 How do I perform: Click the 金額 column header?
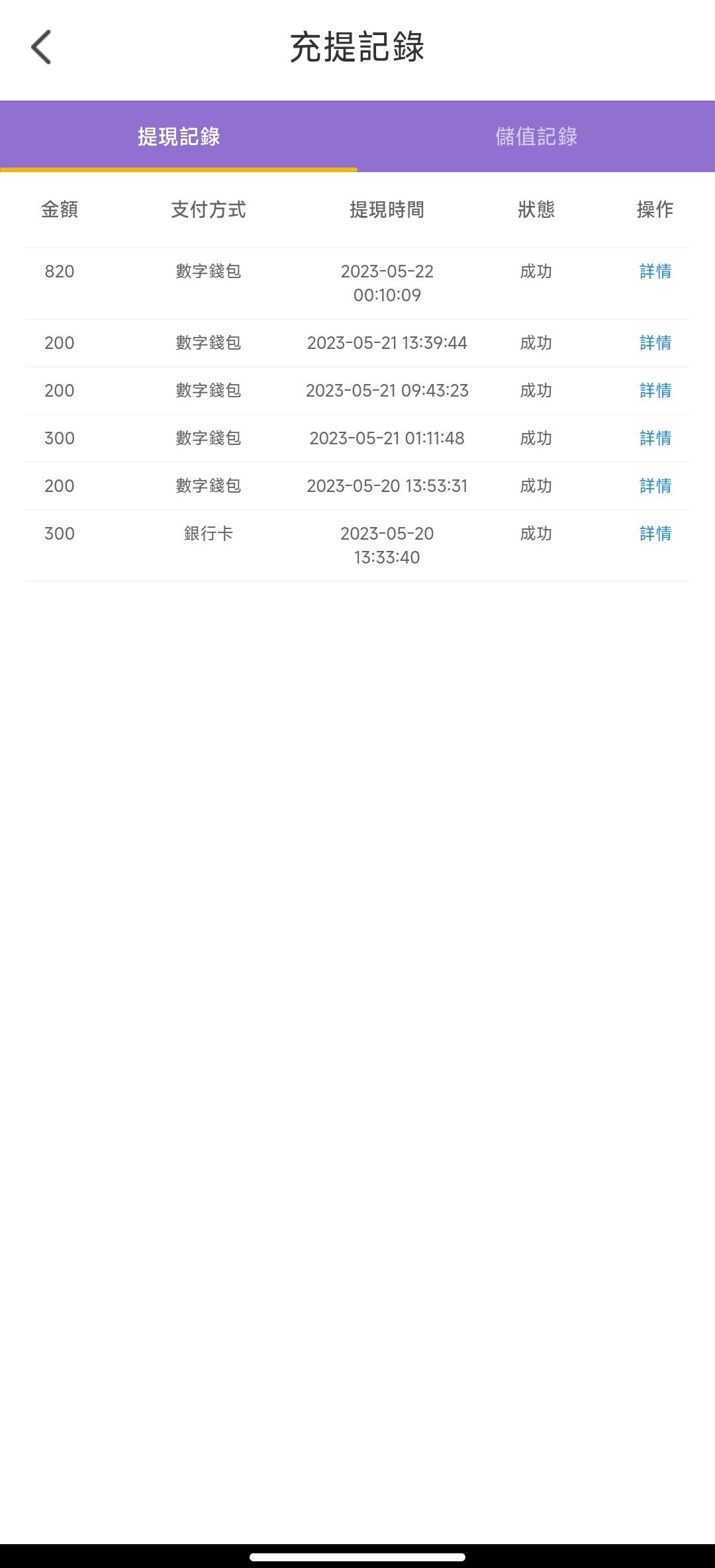(x=58, y=211)
